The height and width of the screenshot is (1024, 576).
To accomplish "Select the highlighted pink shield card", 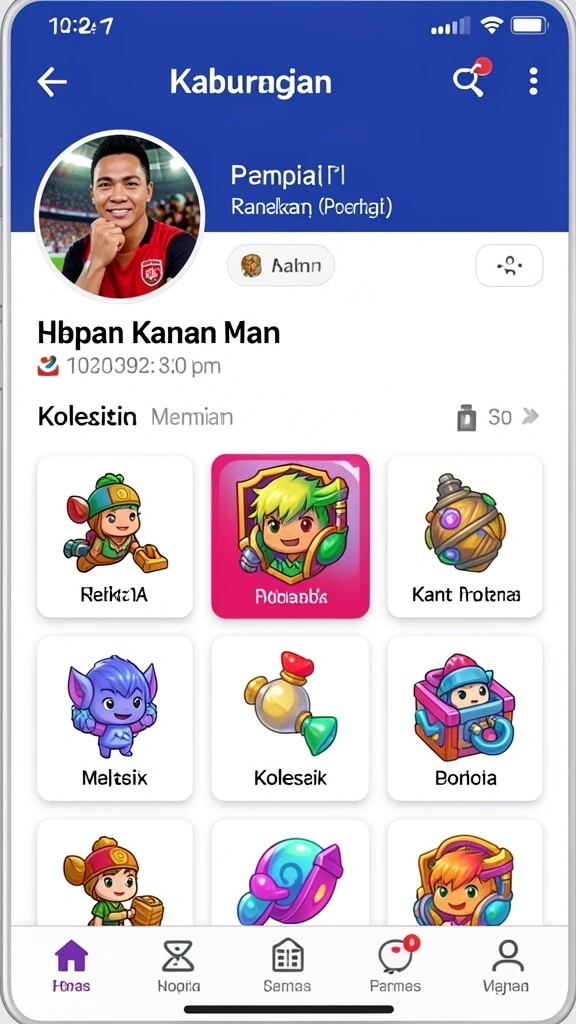I will coord(291,536).
